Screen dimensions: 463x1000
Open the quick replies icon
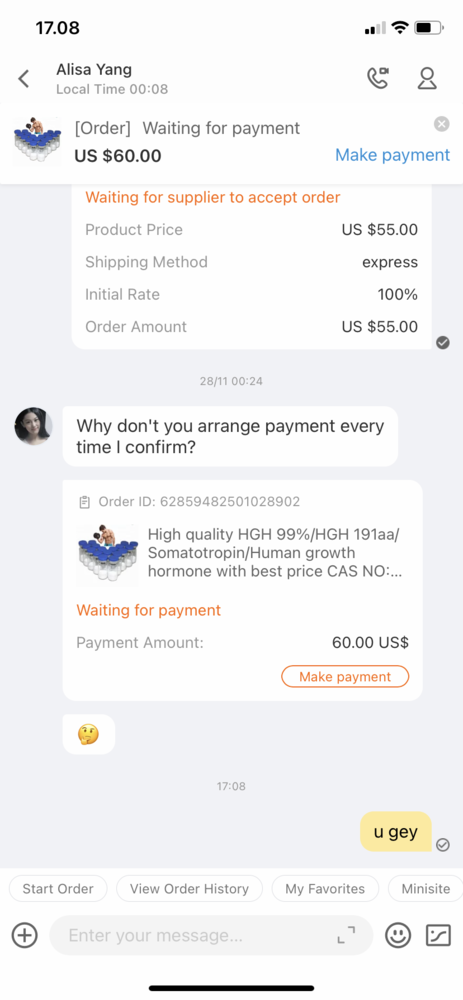click(x=438, y=936)
